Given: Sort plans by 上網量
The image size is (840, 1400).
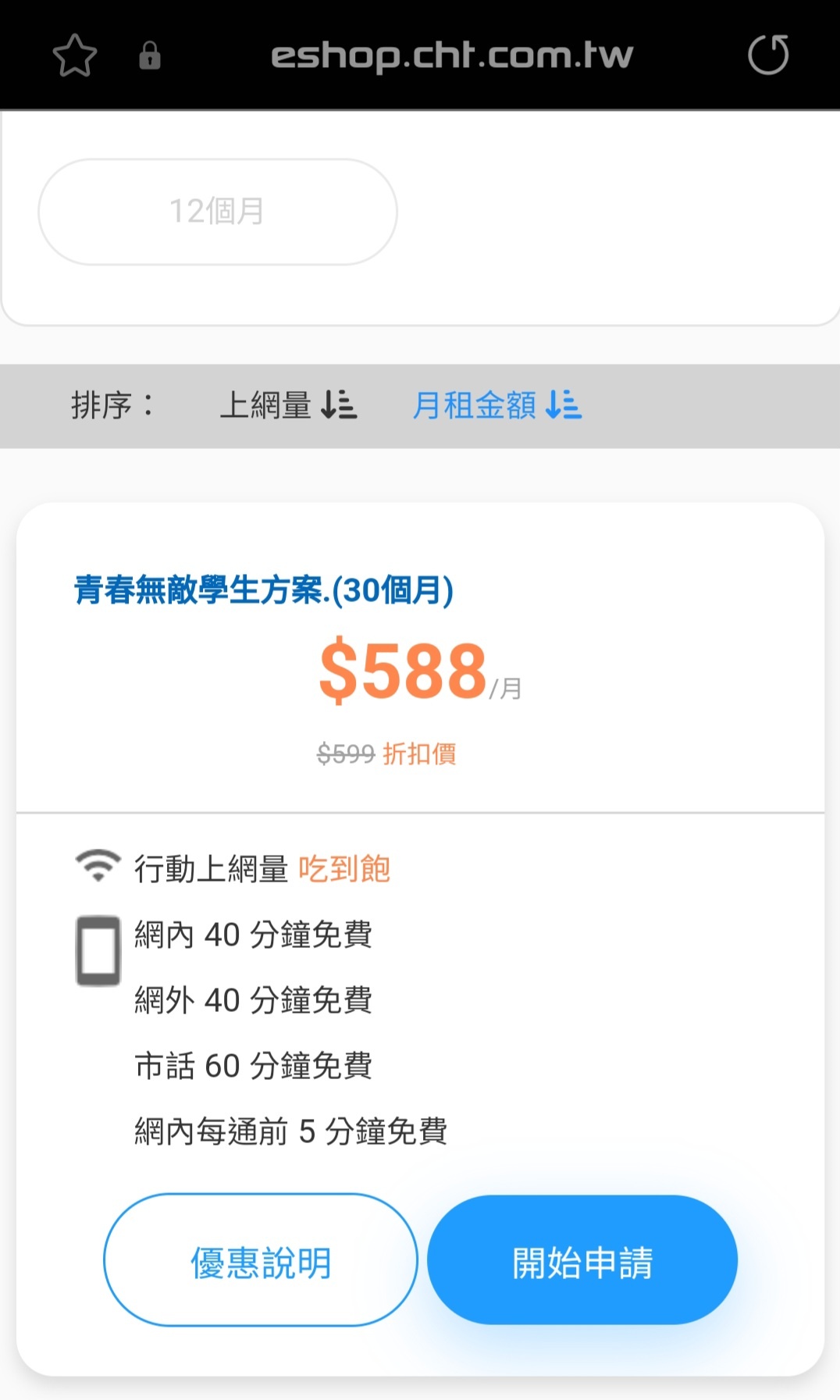Looking at the screenshot, I should tap(288, 405).
